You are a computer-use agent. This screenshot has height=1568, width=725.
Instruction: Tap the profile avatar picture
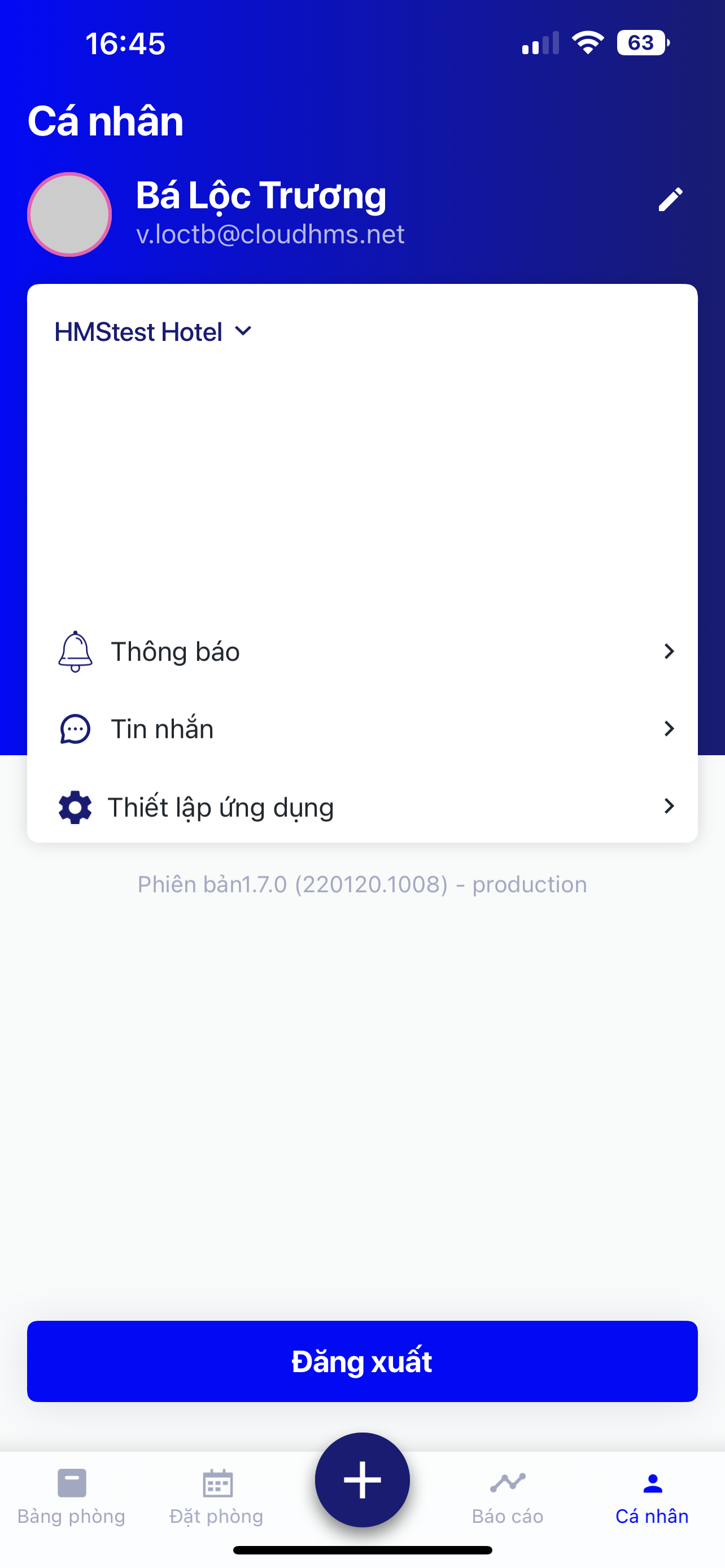pos(69,214)
